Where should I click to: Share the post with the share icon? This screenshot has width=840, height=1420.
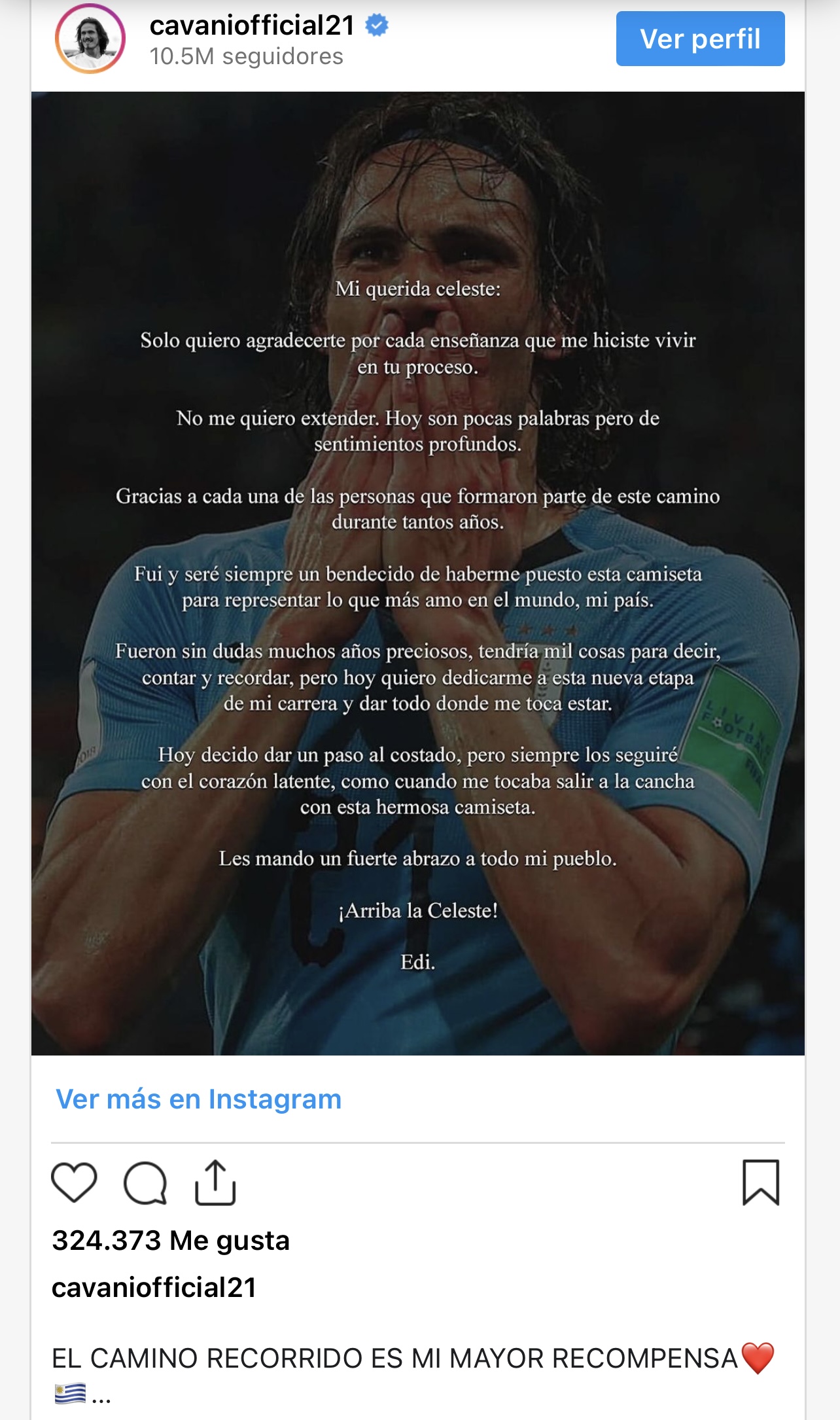[x=215, y=1182]
